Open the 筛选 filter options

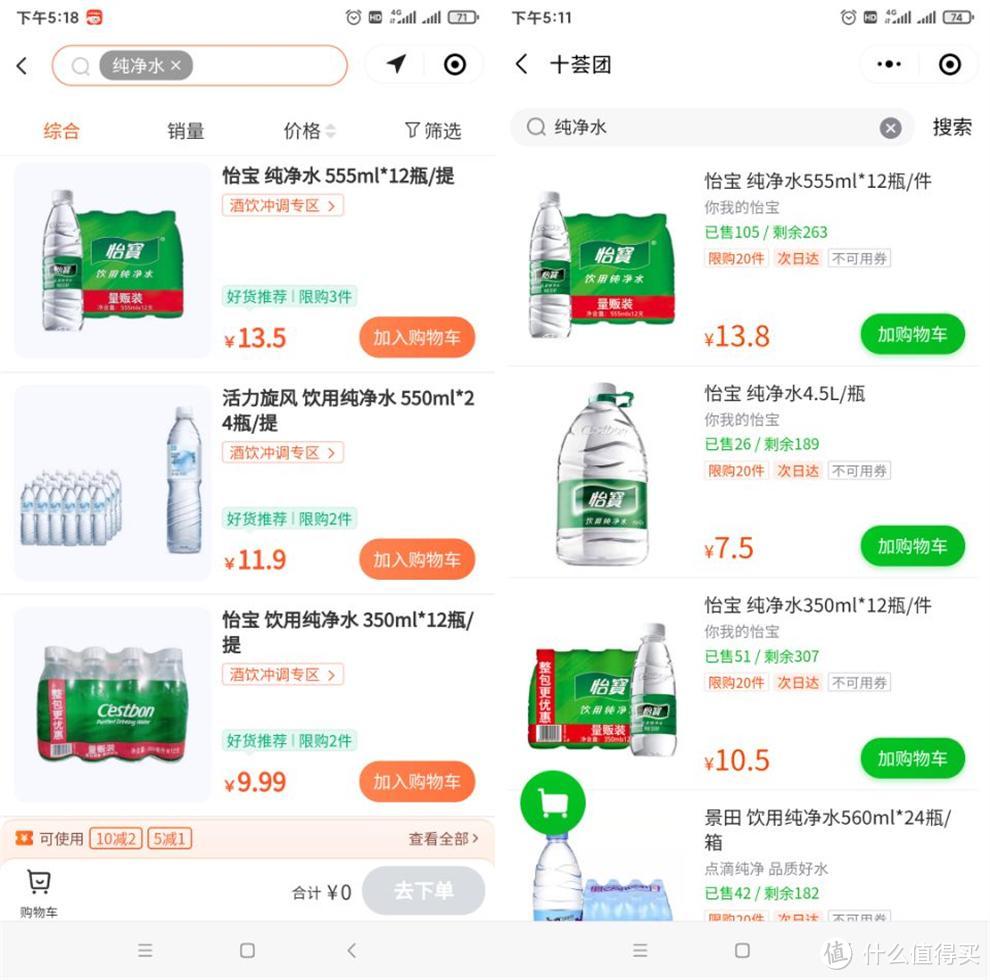[433, 131]
